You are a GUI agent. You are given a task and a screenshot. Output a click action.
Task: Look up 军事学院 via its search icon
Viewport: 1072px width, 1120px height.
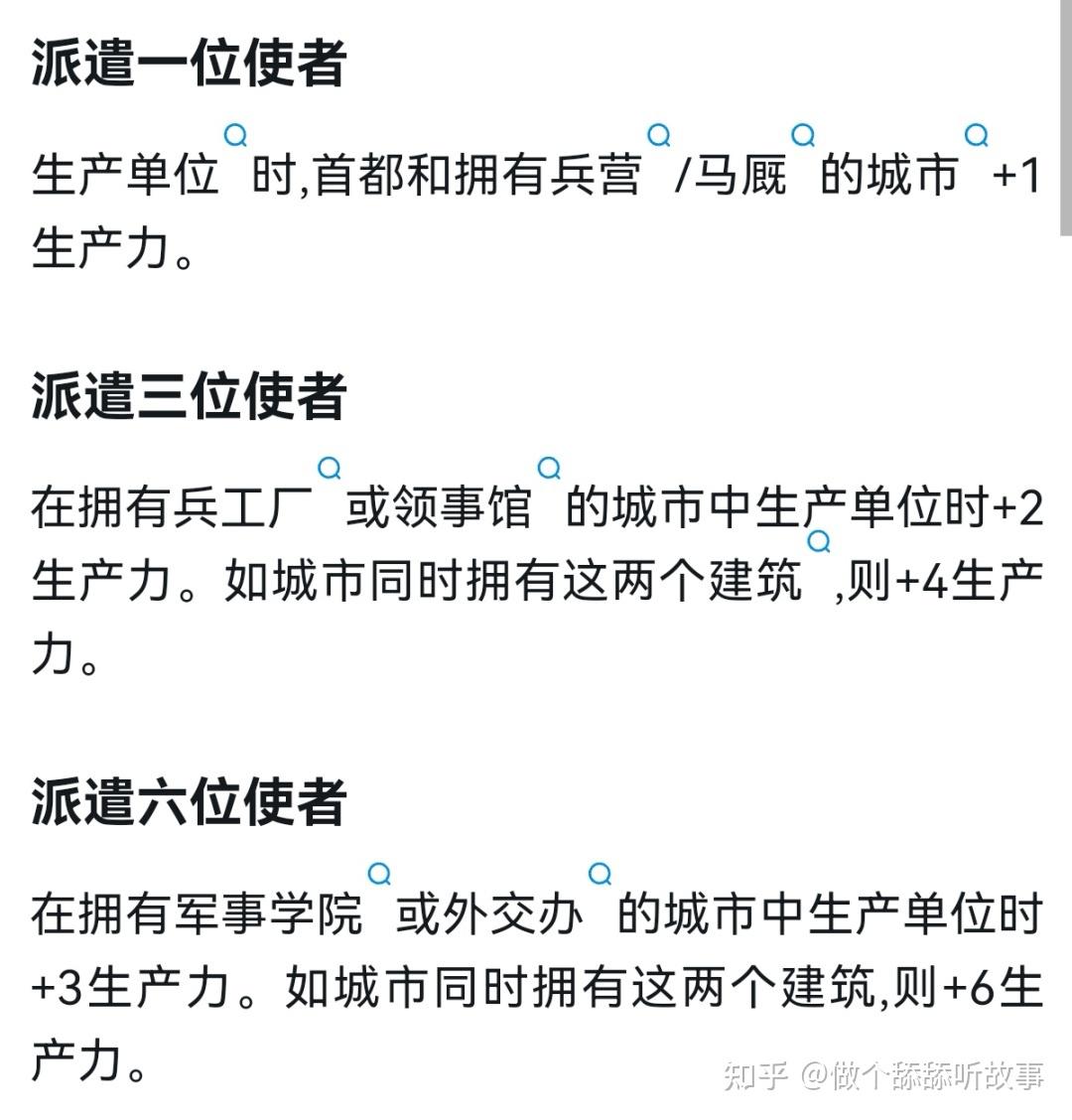click(x=379, y=875)
